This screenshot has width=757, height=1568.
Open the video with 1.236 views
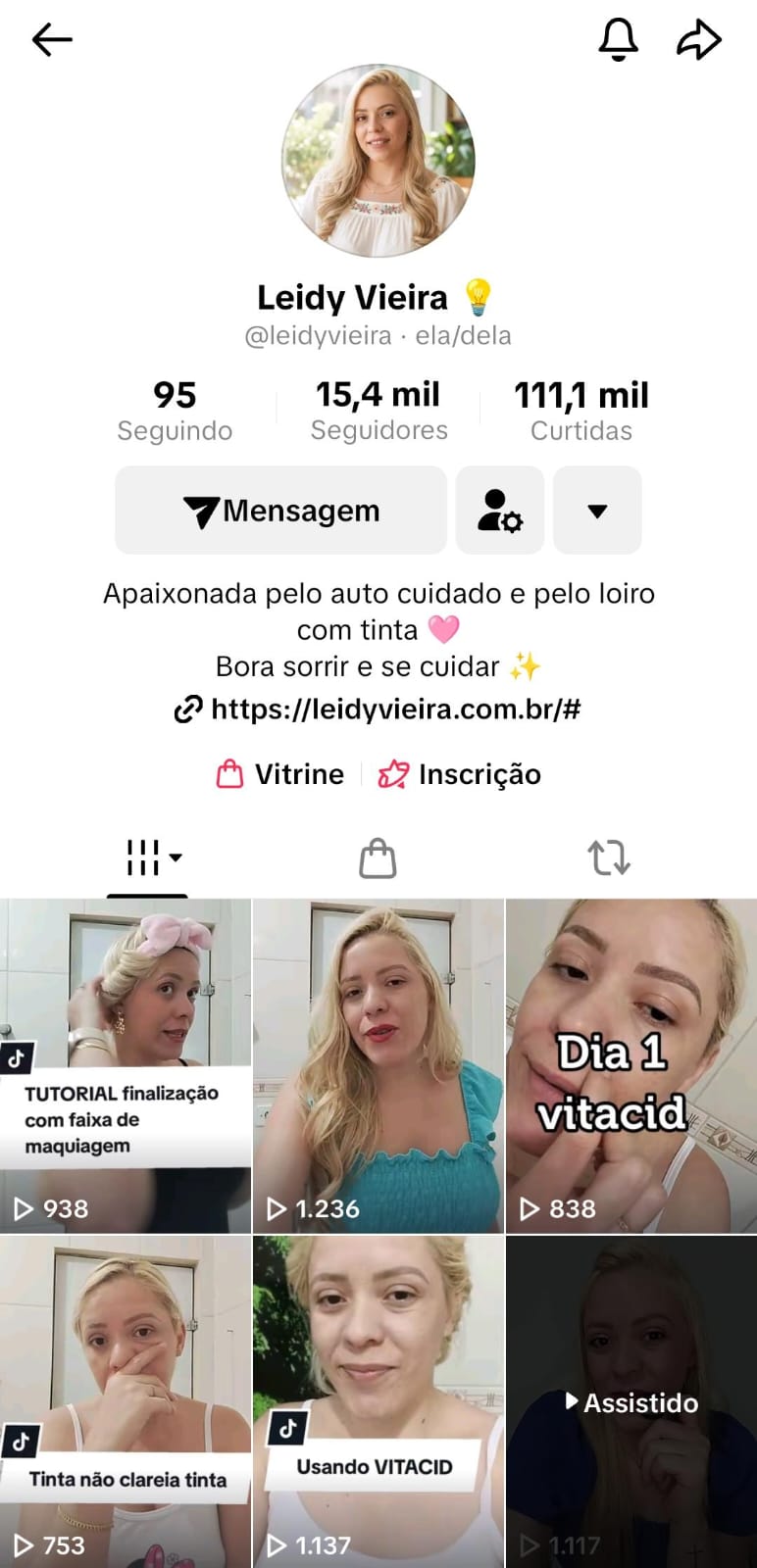[378, 1065]
